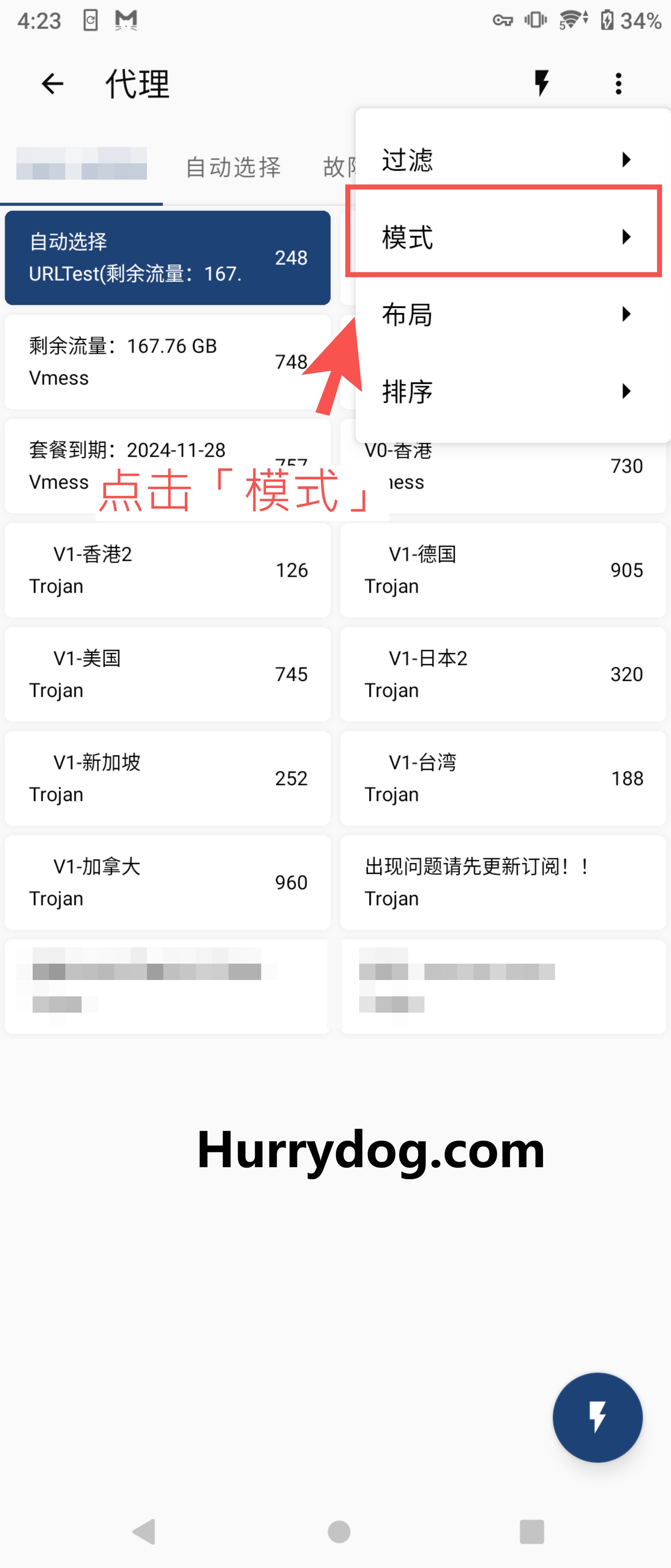The width and height of the screenshot is (671, 1568).
Task: Switch to the 自动选择 tab
Action: [x=233, y=167]
